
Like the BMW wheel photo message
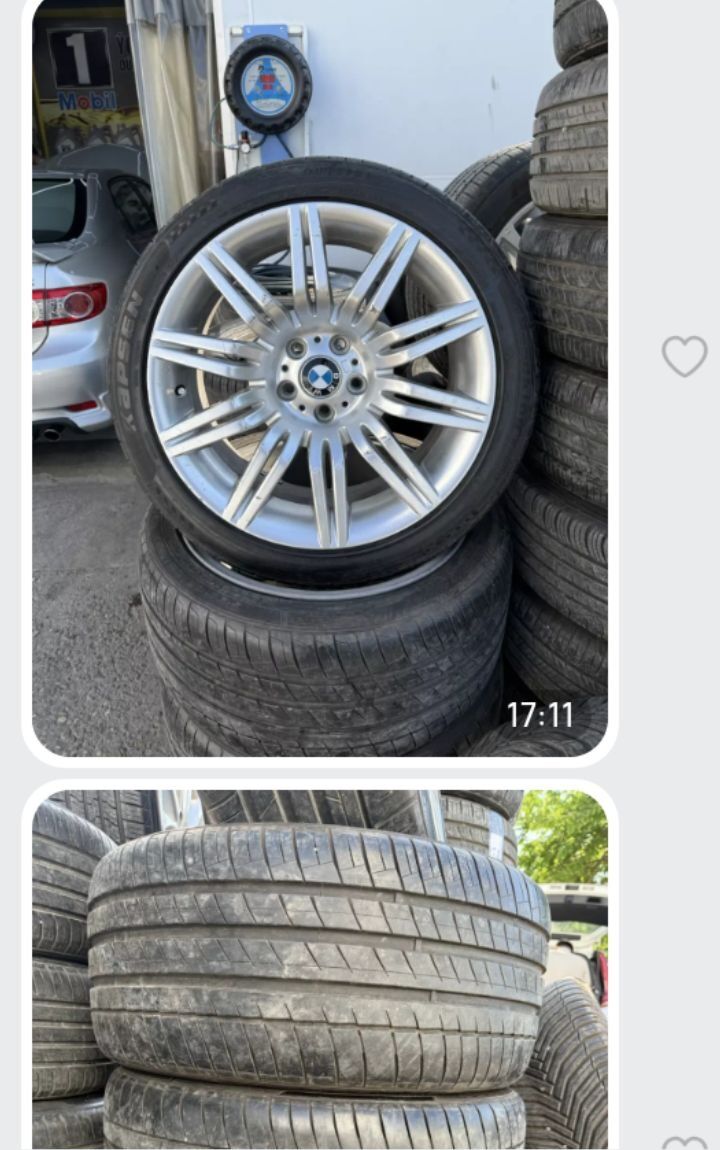click(685, 356)
